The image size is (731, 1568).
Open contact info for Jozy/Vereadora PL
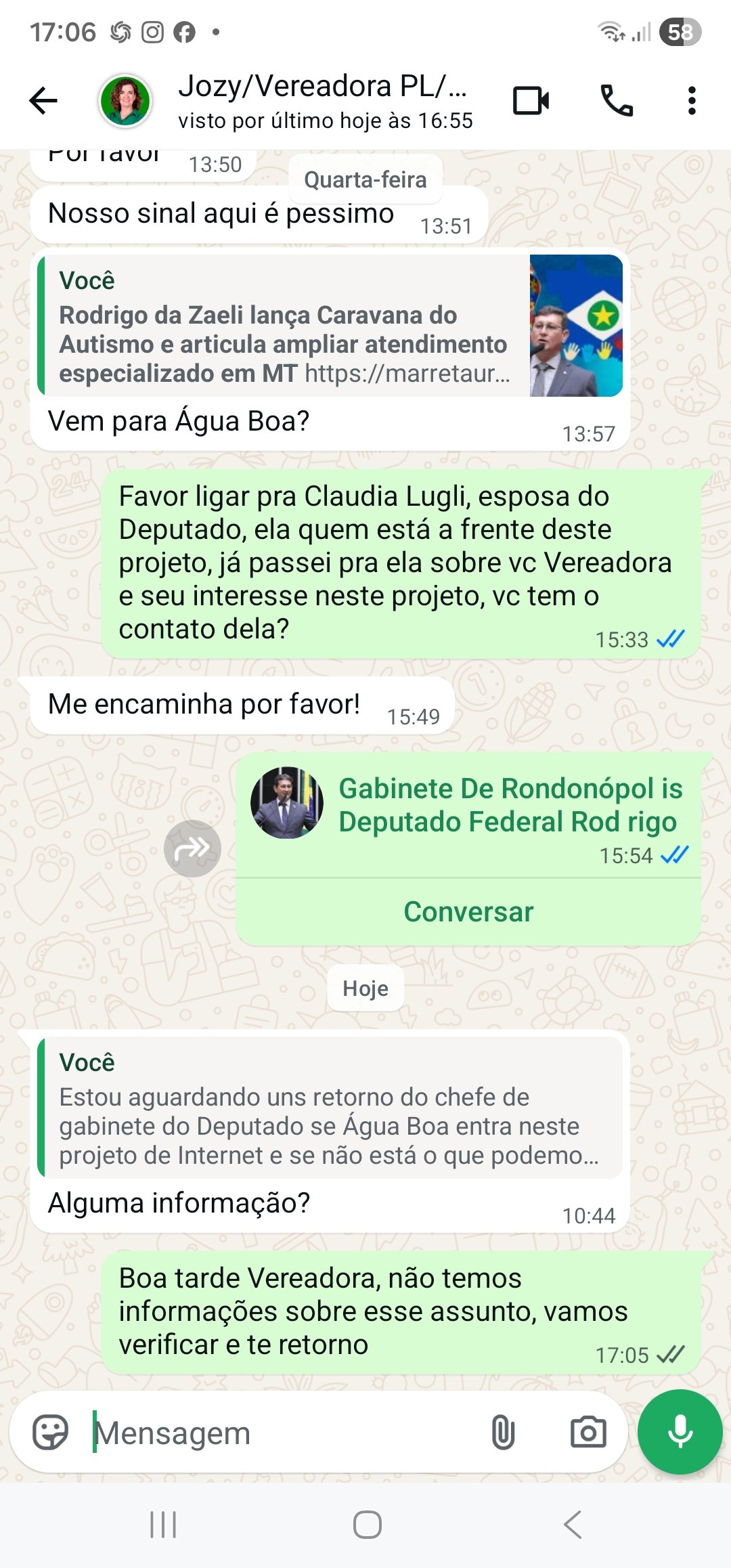point(324,101)
